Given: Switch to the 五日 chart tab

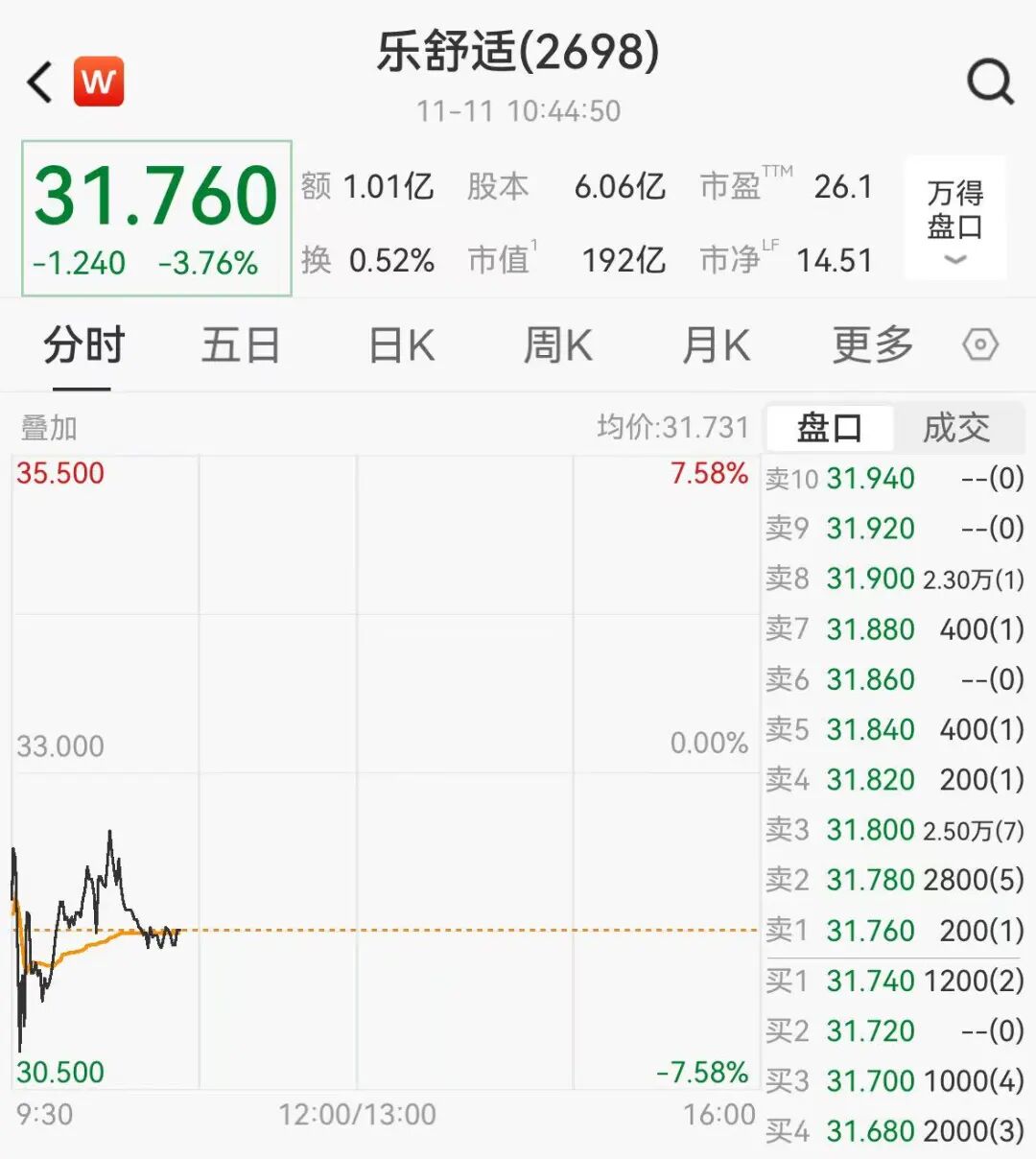Looking at the screenshot, I should (240, 345).
